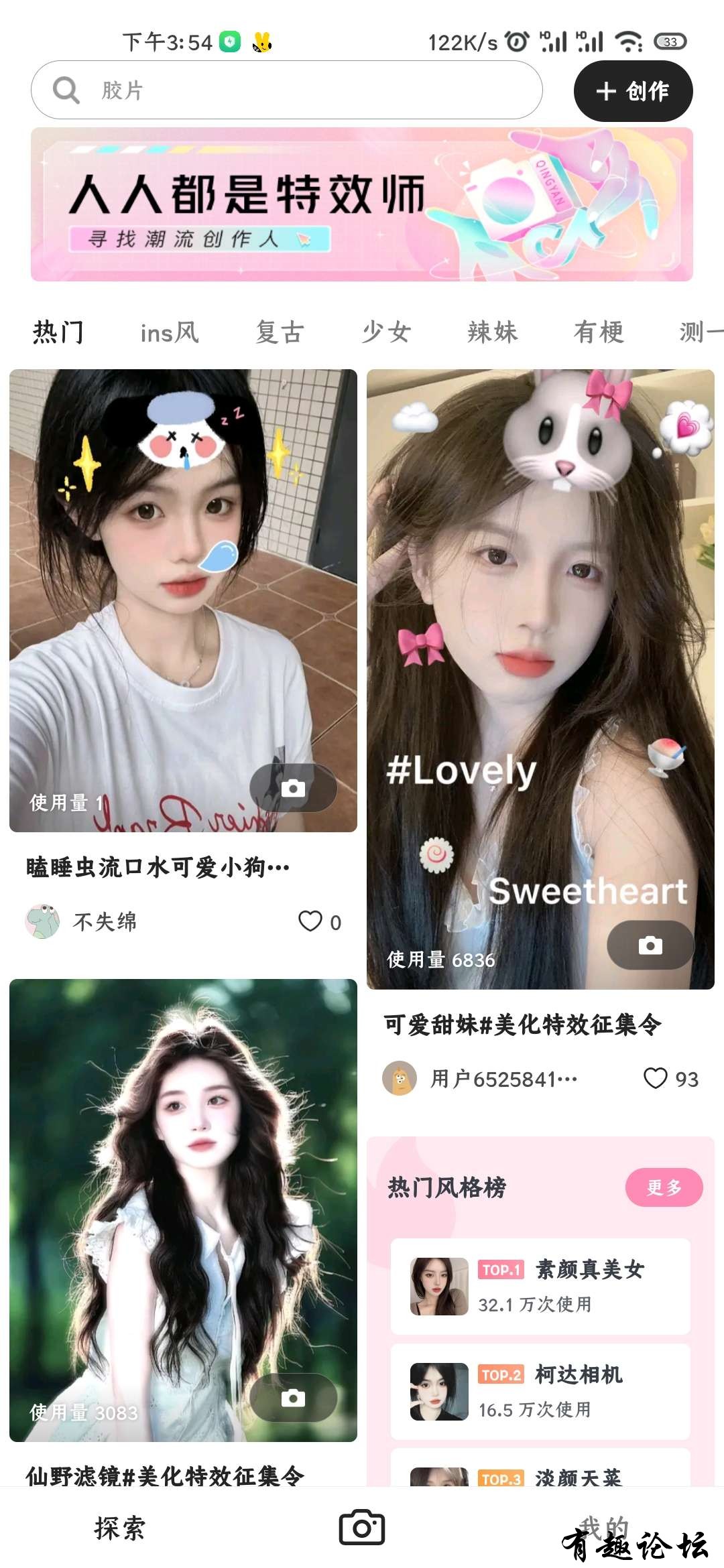Use camera on the 使用量 1 effect

point(293,788)
